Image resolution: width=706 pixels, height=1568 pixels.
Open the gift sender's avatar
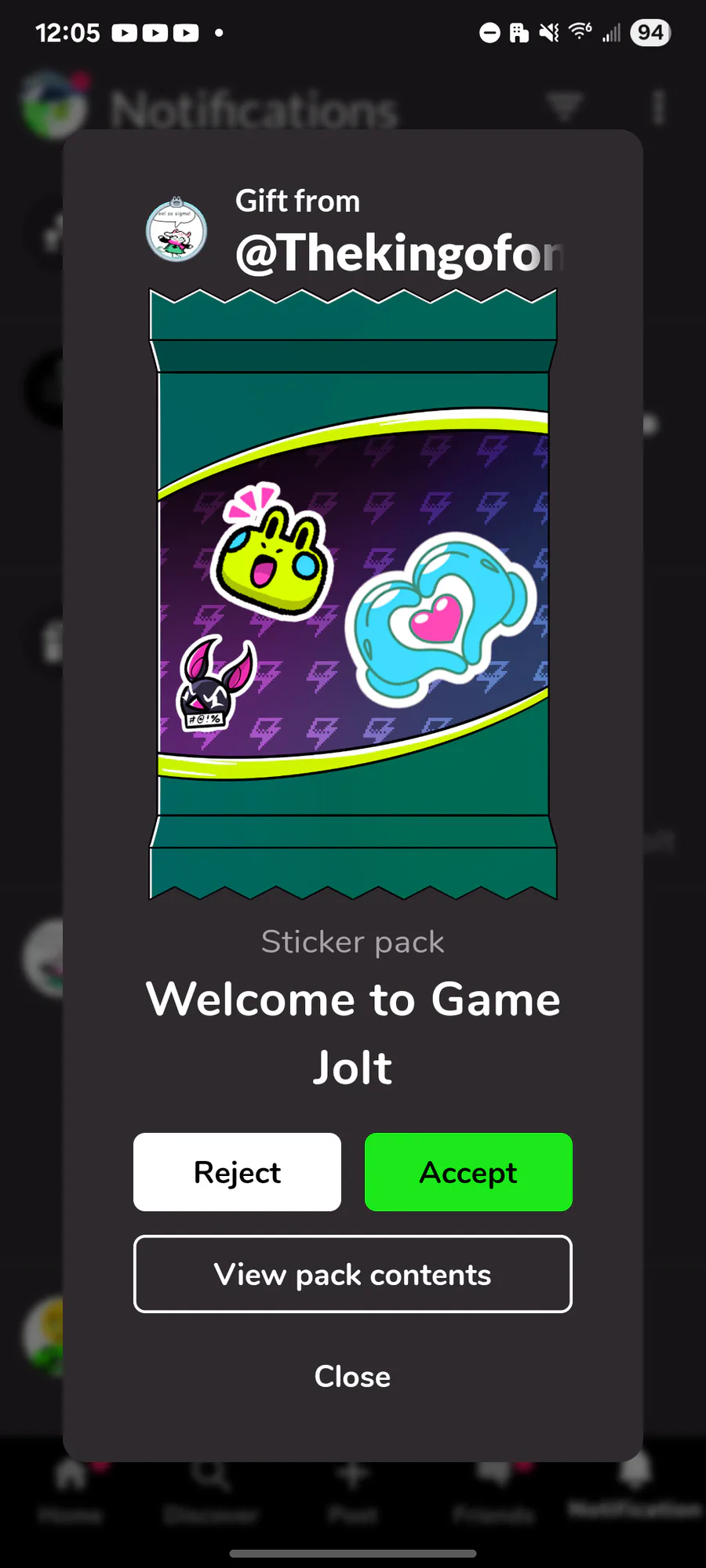click(x=176, y=230)
